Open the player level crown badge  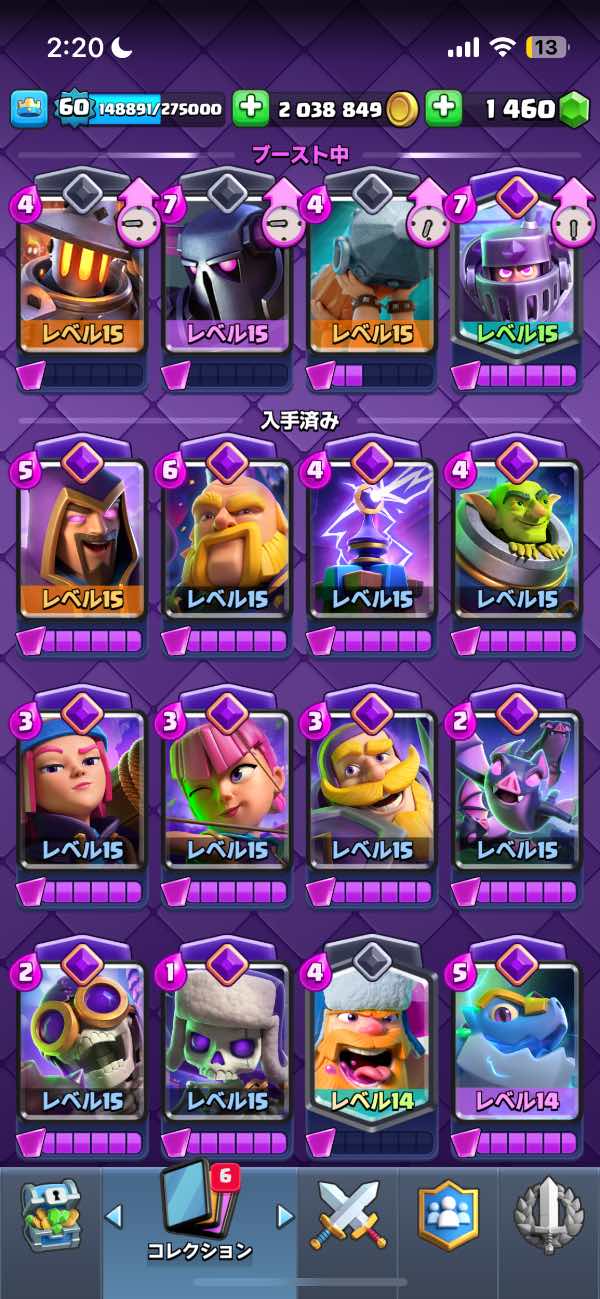coord(30,108)
